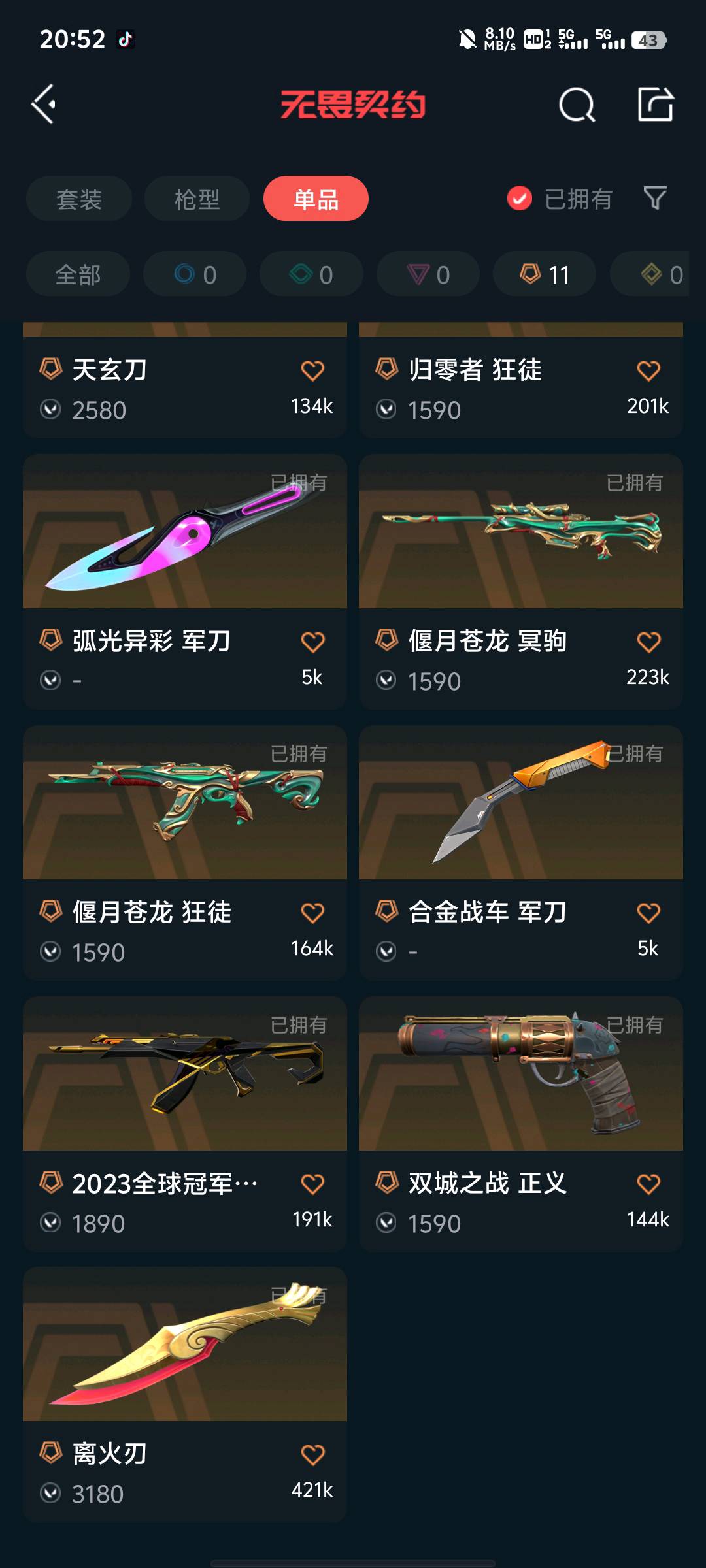Select the 全部 tier chip
Screen dimensions: 706x1568
(x=78, y=274)
